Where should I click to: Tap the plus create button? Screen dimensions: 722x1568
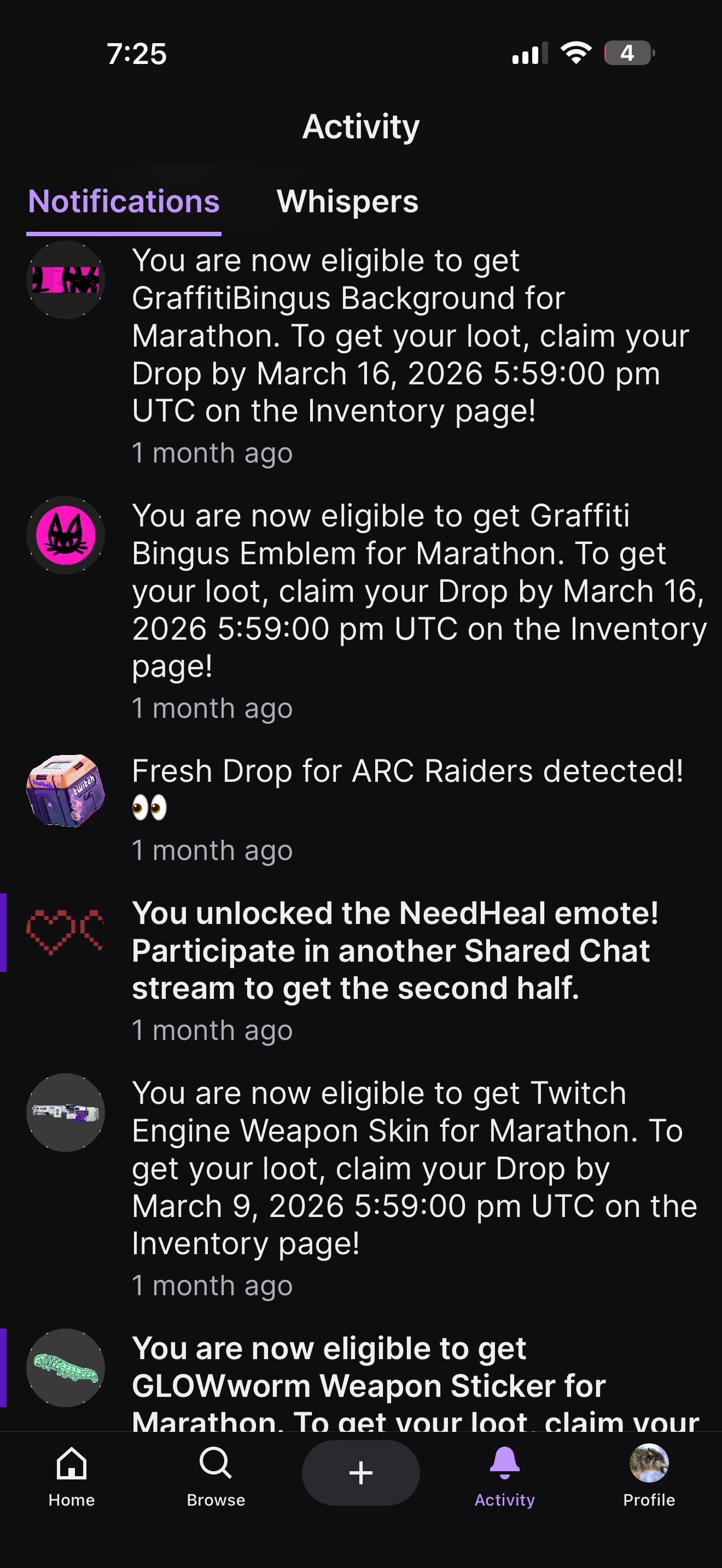pyautogui.click(x=361, y=1472)
